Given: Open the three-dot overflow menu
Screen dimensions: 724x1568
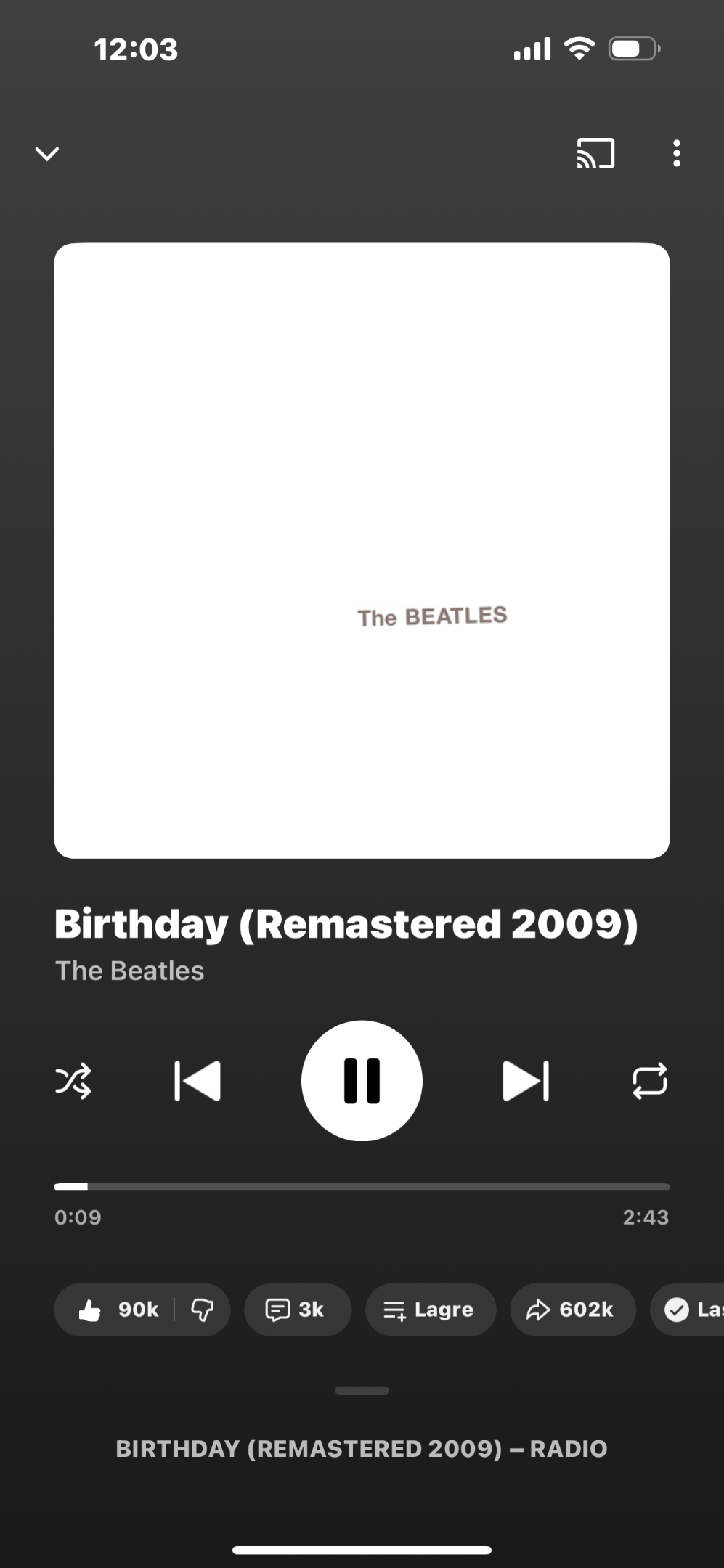Looking at the screenshot, I should 676,154.
